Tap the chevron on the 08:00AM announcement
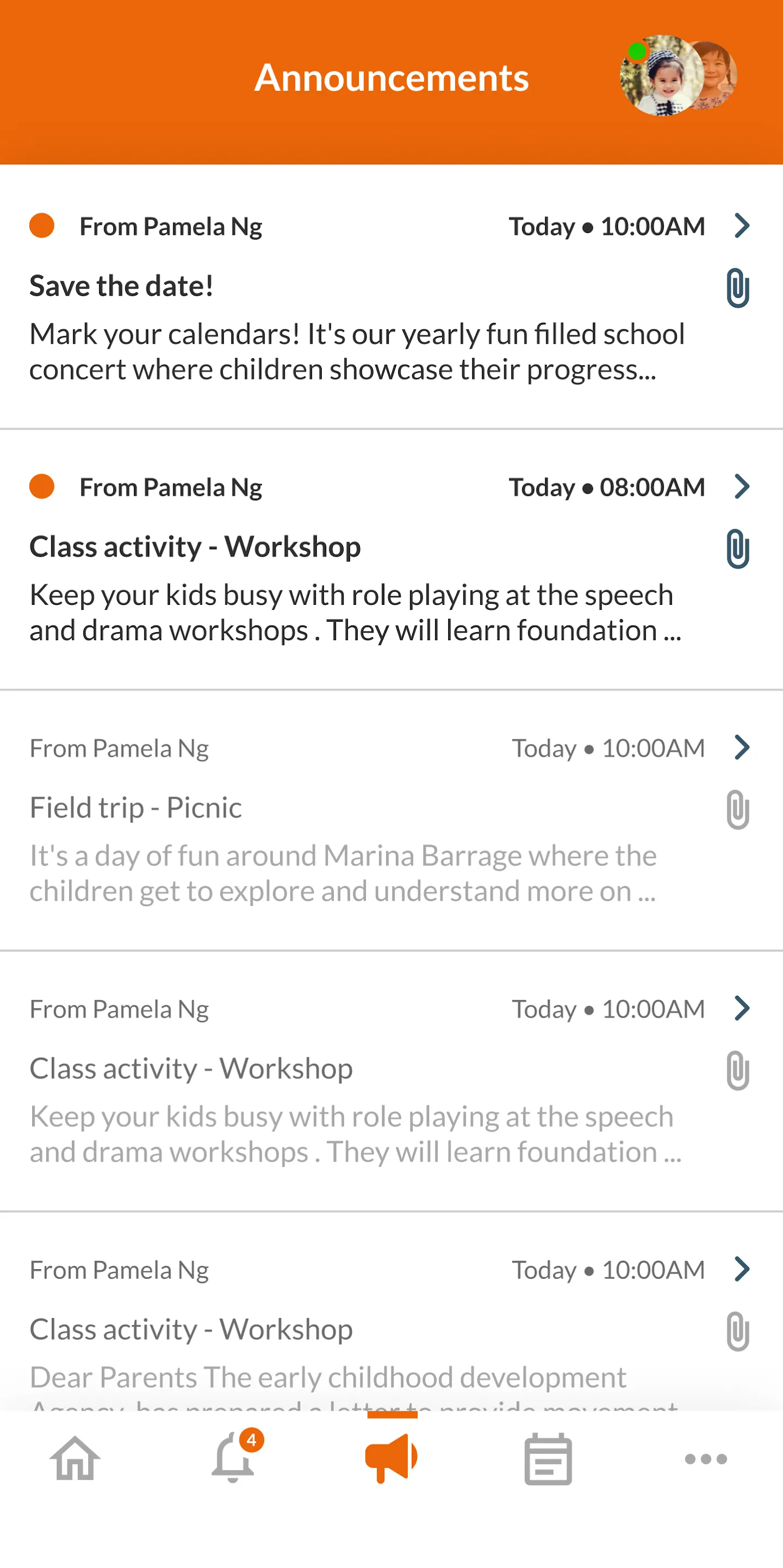This screenshot has width=783, height=1568. point(741,486)
